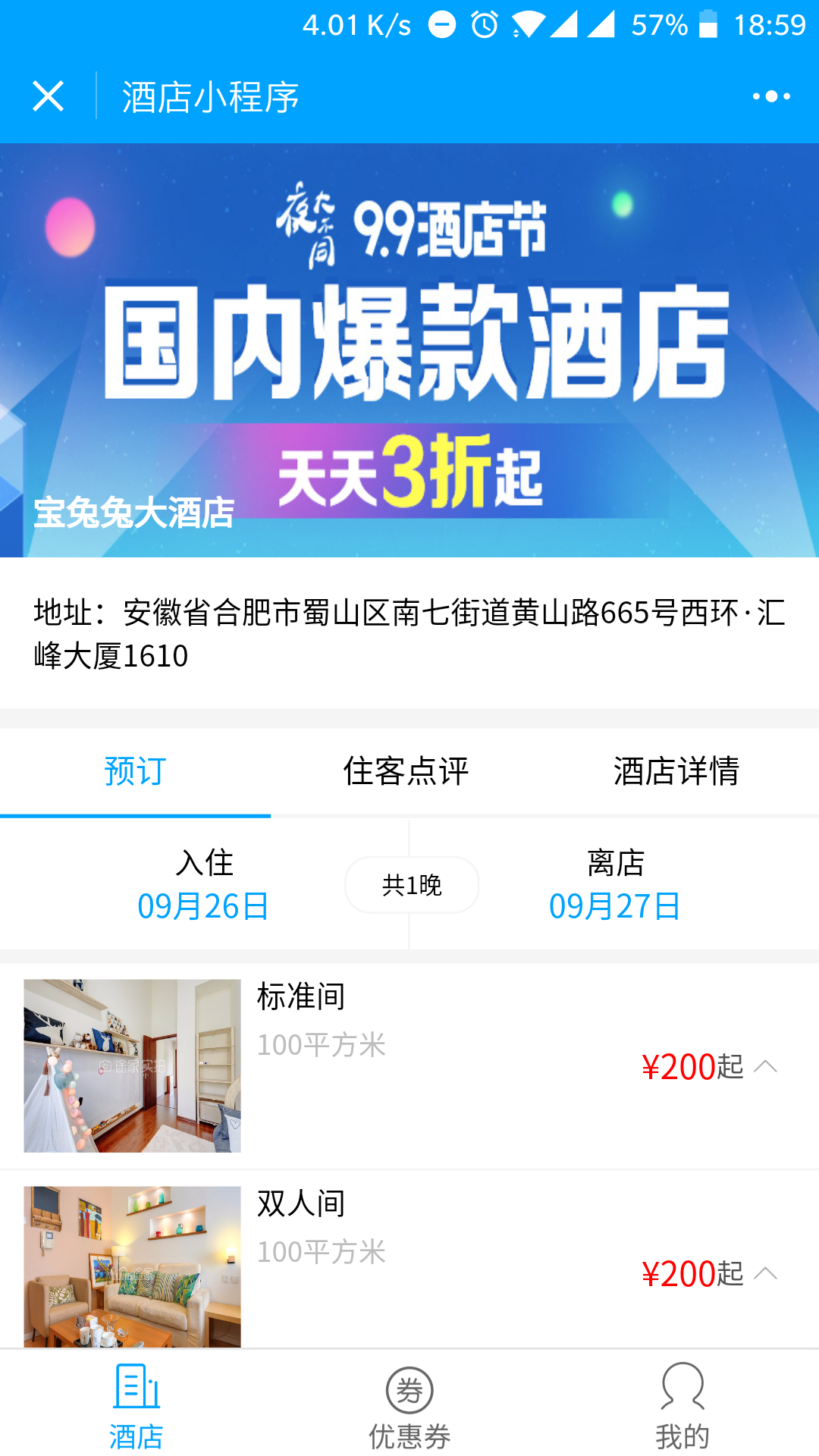819x1456 pixels.
Task: Open the 99酒店节 promotional banner
Action: (x=409, y=349)
